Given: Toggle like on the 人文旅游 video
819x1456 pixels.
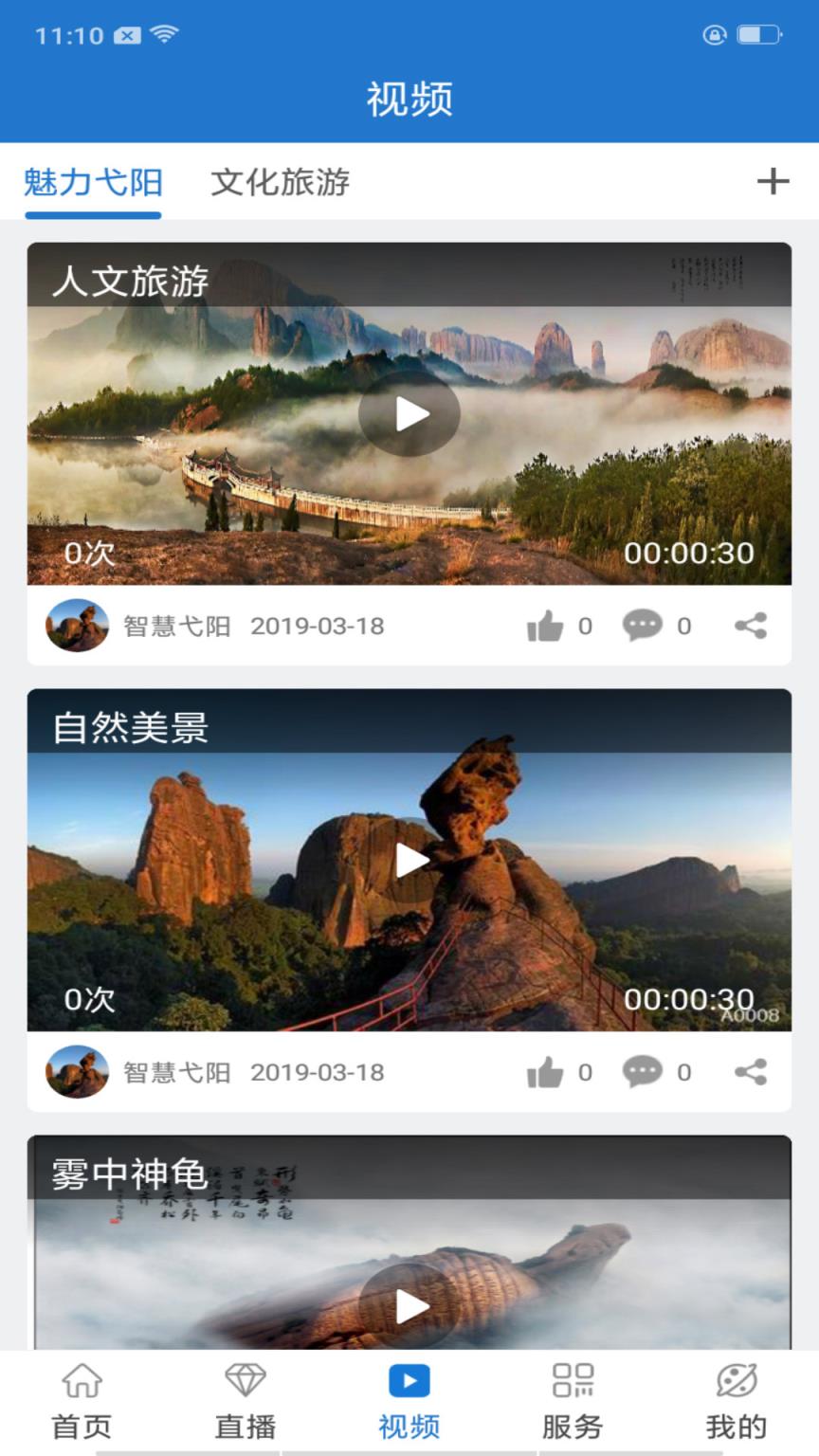Looking at the screenshot, I should [x=543, y=626].
